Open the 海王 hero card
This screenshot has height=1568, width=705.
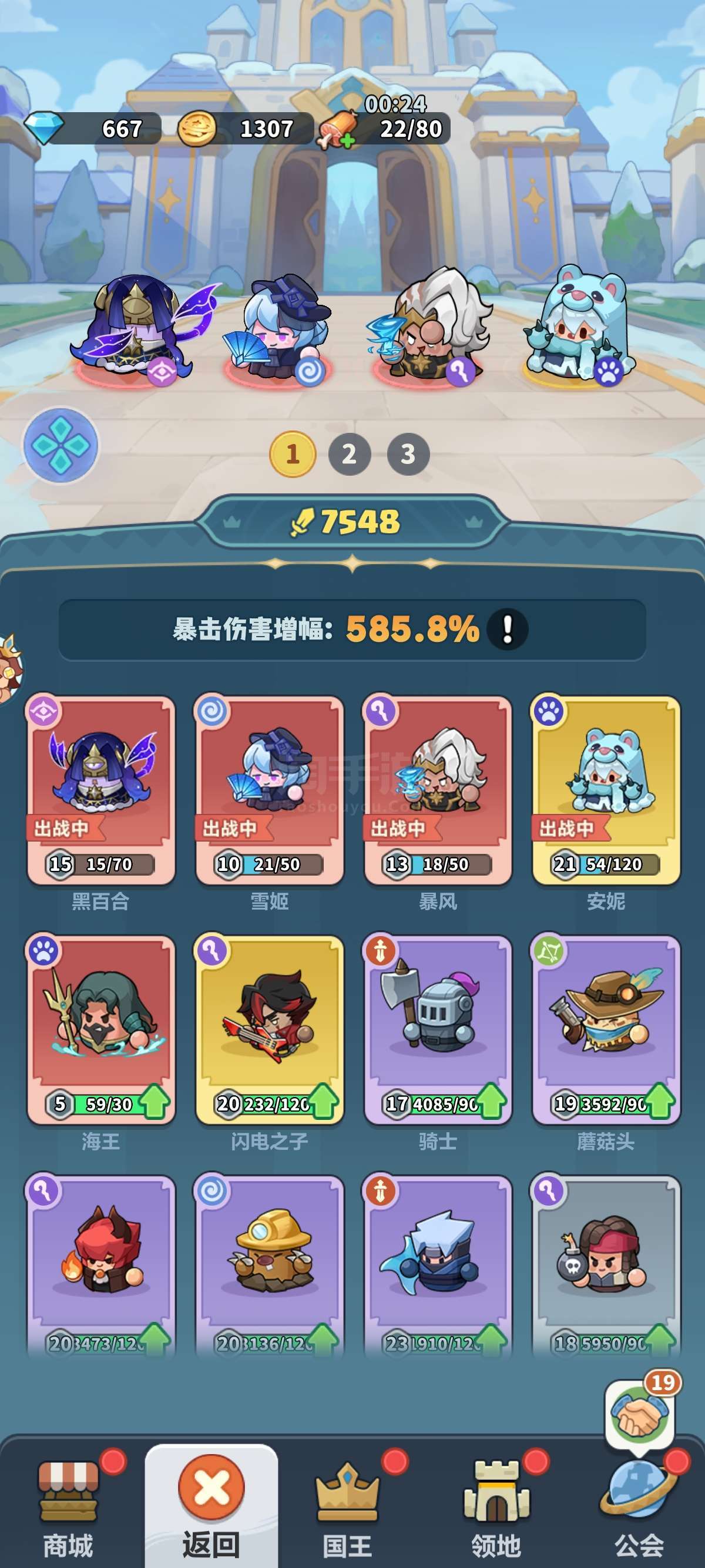100,1030
